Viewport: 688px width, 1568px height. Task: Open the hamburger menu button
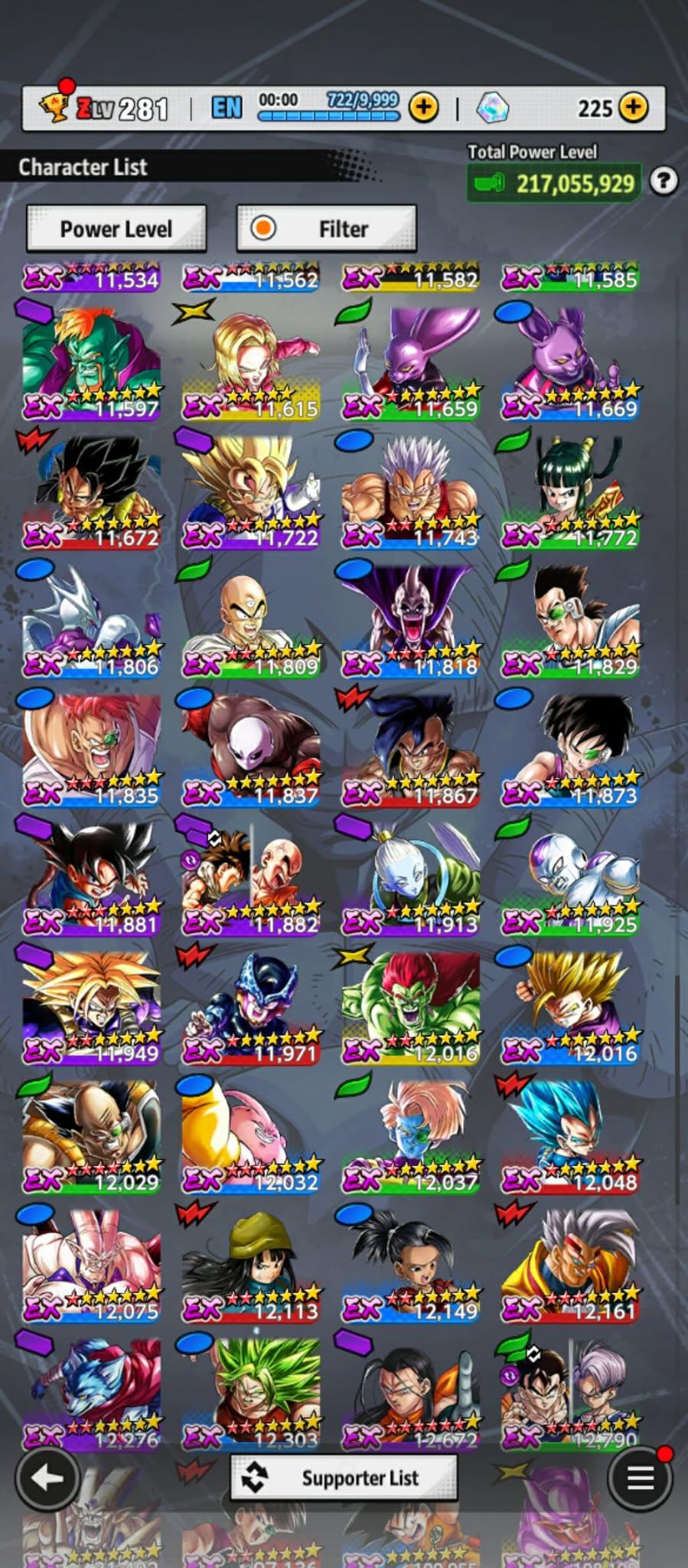640,1478
